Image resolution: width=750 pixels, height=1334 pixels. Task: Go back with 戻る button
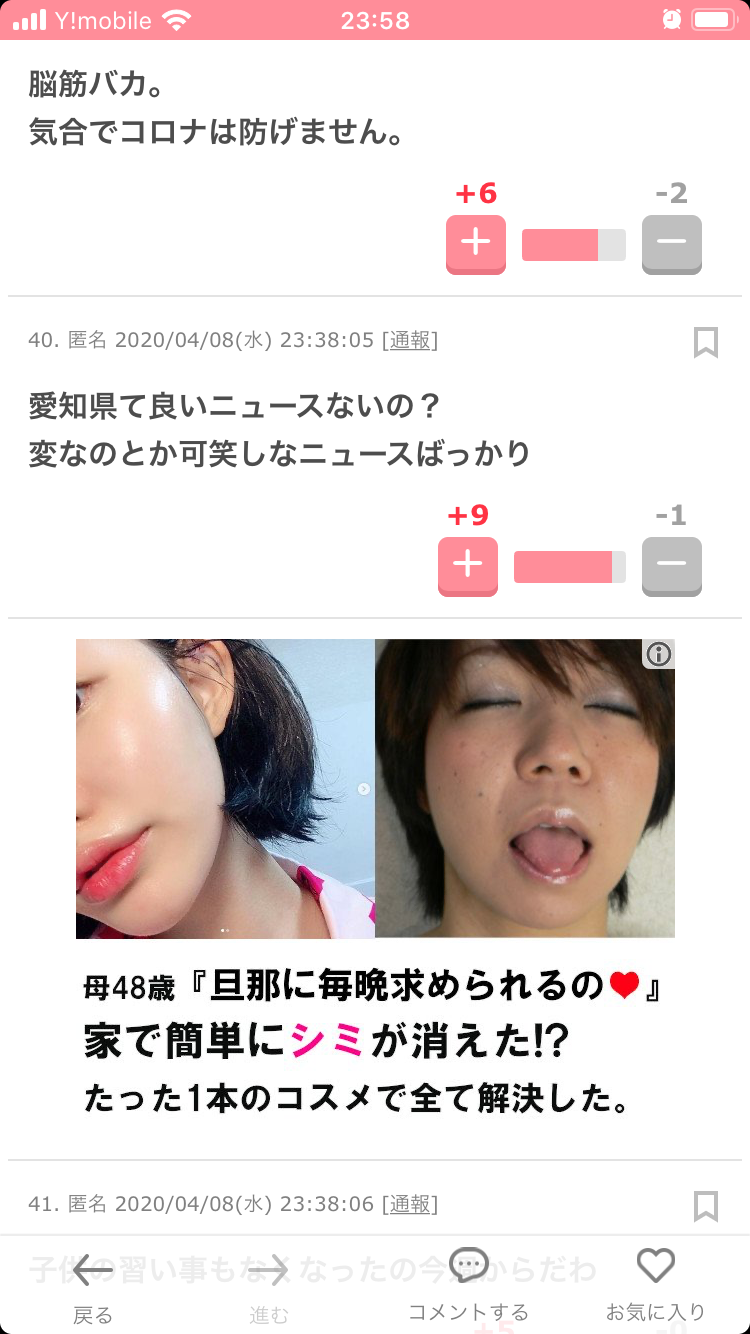tap(93, 1286)
